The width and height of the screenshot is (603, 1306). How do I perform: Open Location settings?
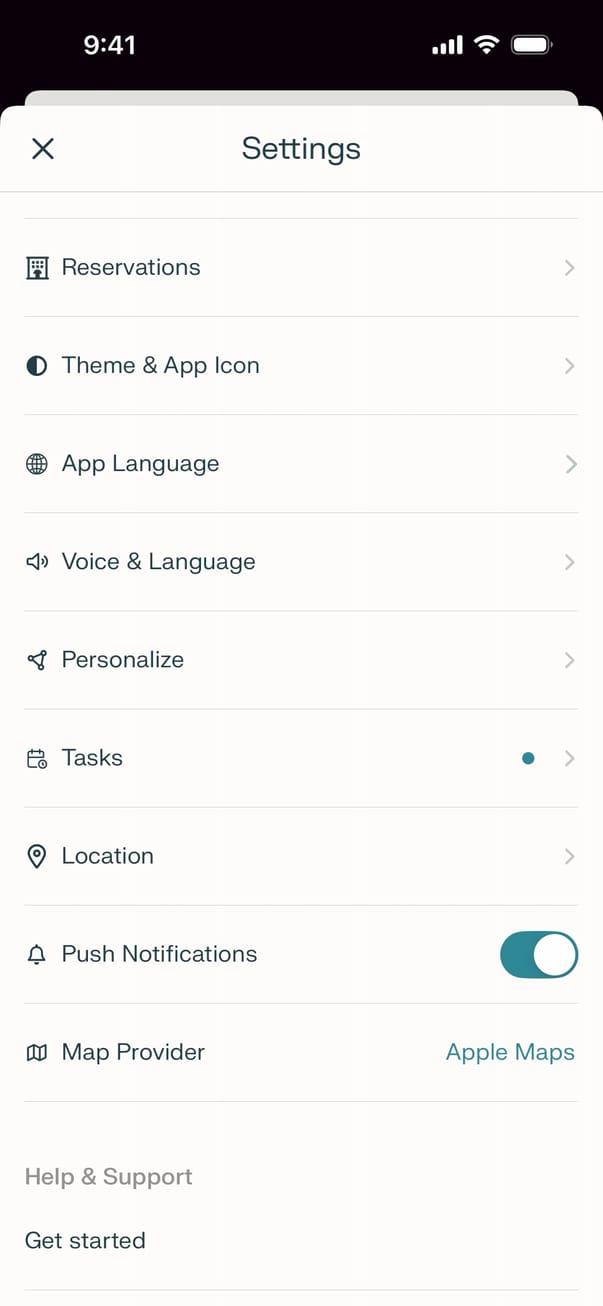click(x=300, y=856)
